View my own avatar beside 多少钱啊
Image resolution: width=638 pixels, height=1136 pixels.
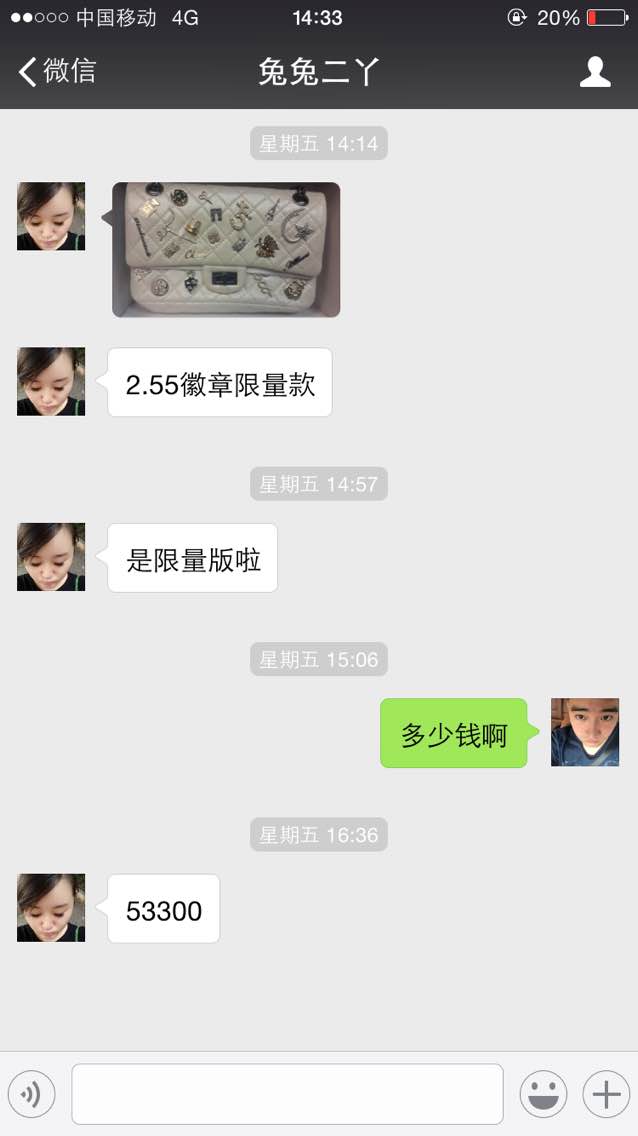585,732
